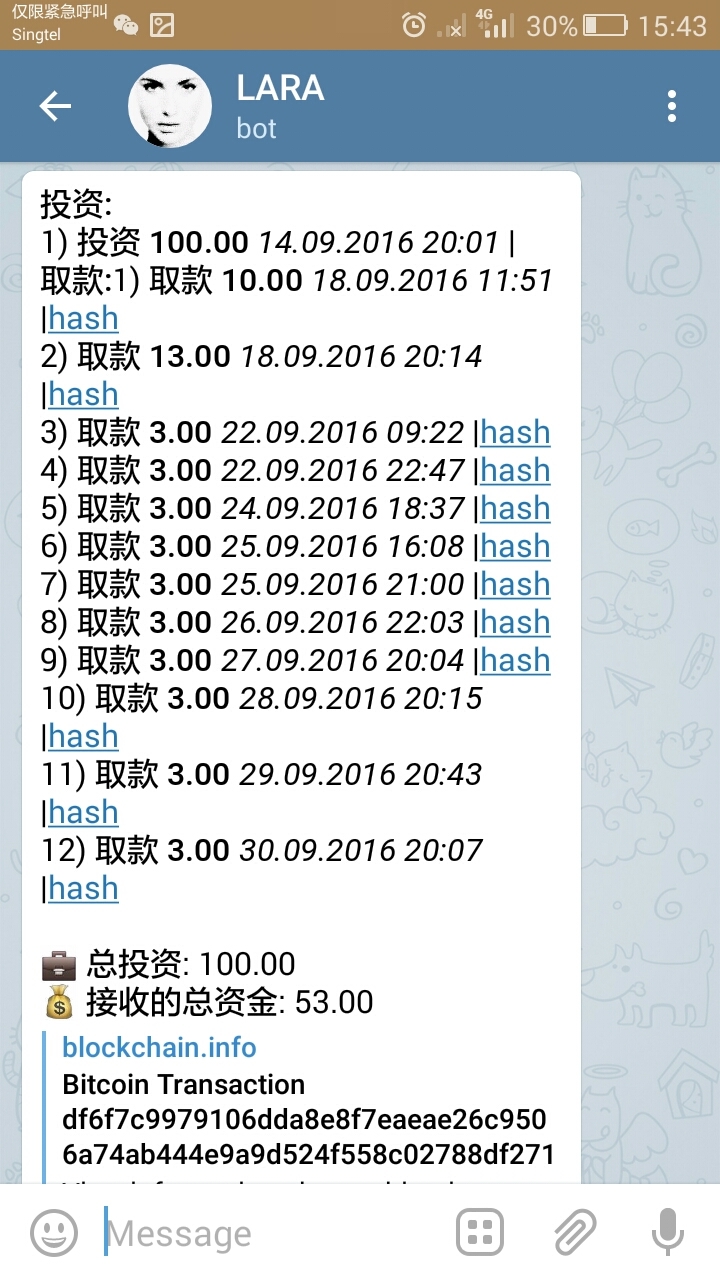Open the LARA bot profile picture
The width and height of the screenshot is (720, 1280).
(170, 106)
